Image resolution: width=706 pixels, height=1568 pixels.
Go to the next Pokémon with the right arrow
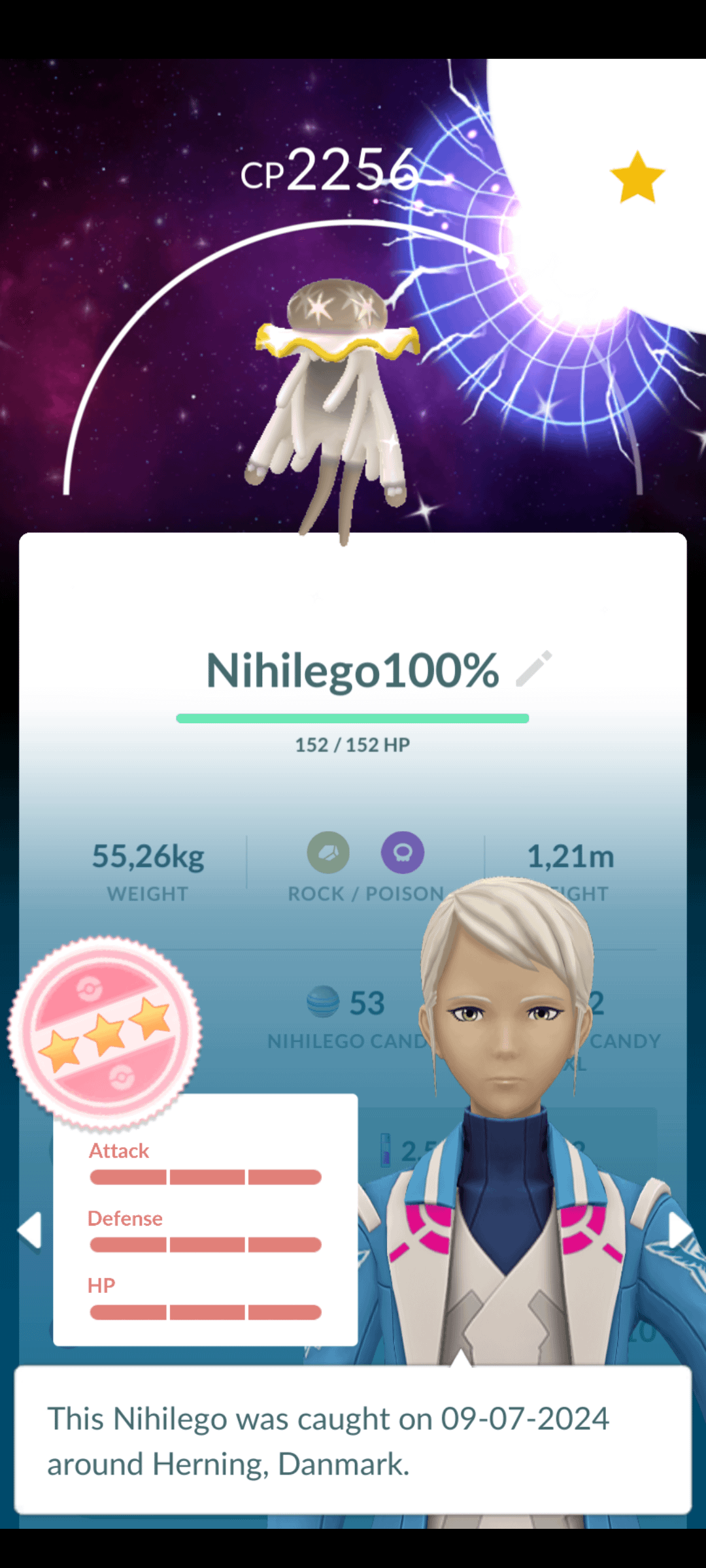(680, 1231)
